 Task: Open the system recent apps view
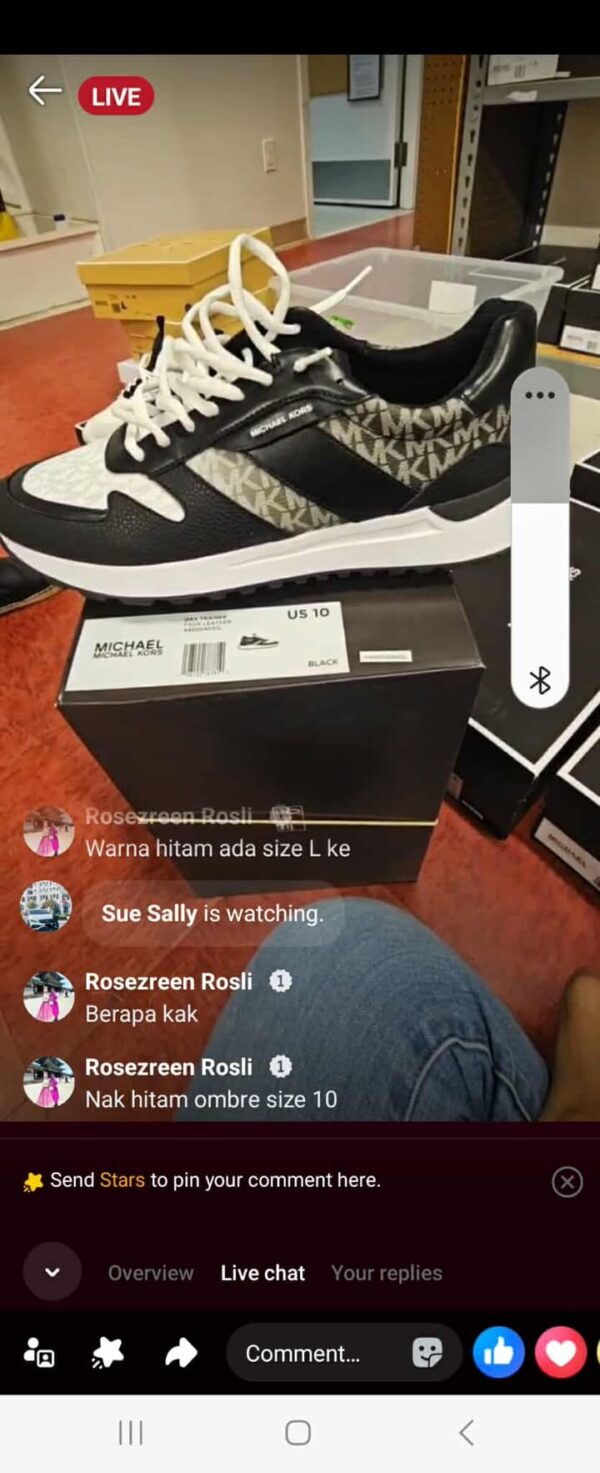tap(131, 1432)
